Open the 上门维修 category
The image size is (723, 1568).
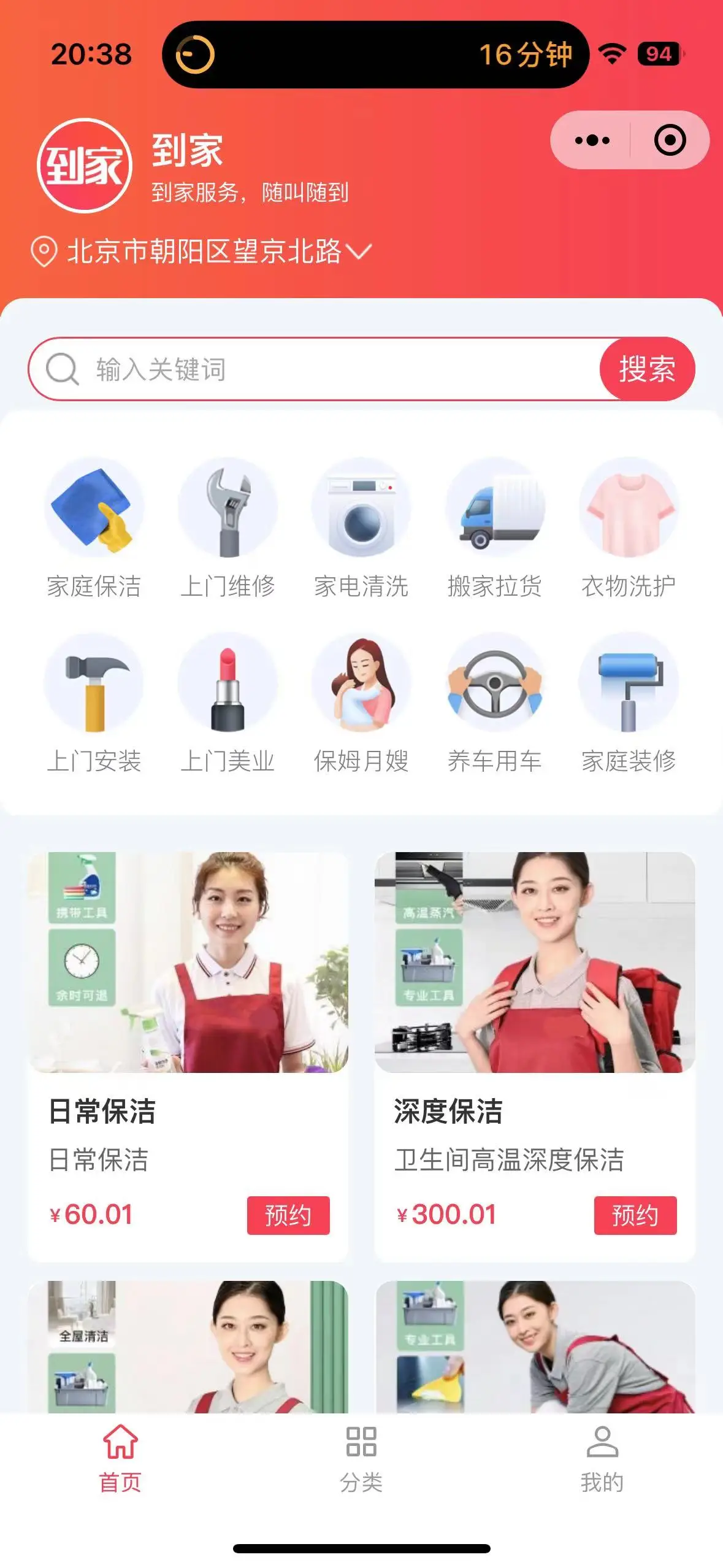point(228,528)
